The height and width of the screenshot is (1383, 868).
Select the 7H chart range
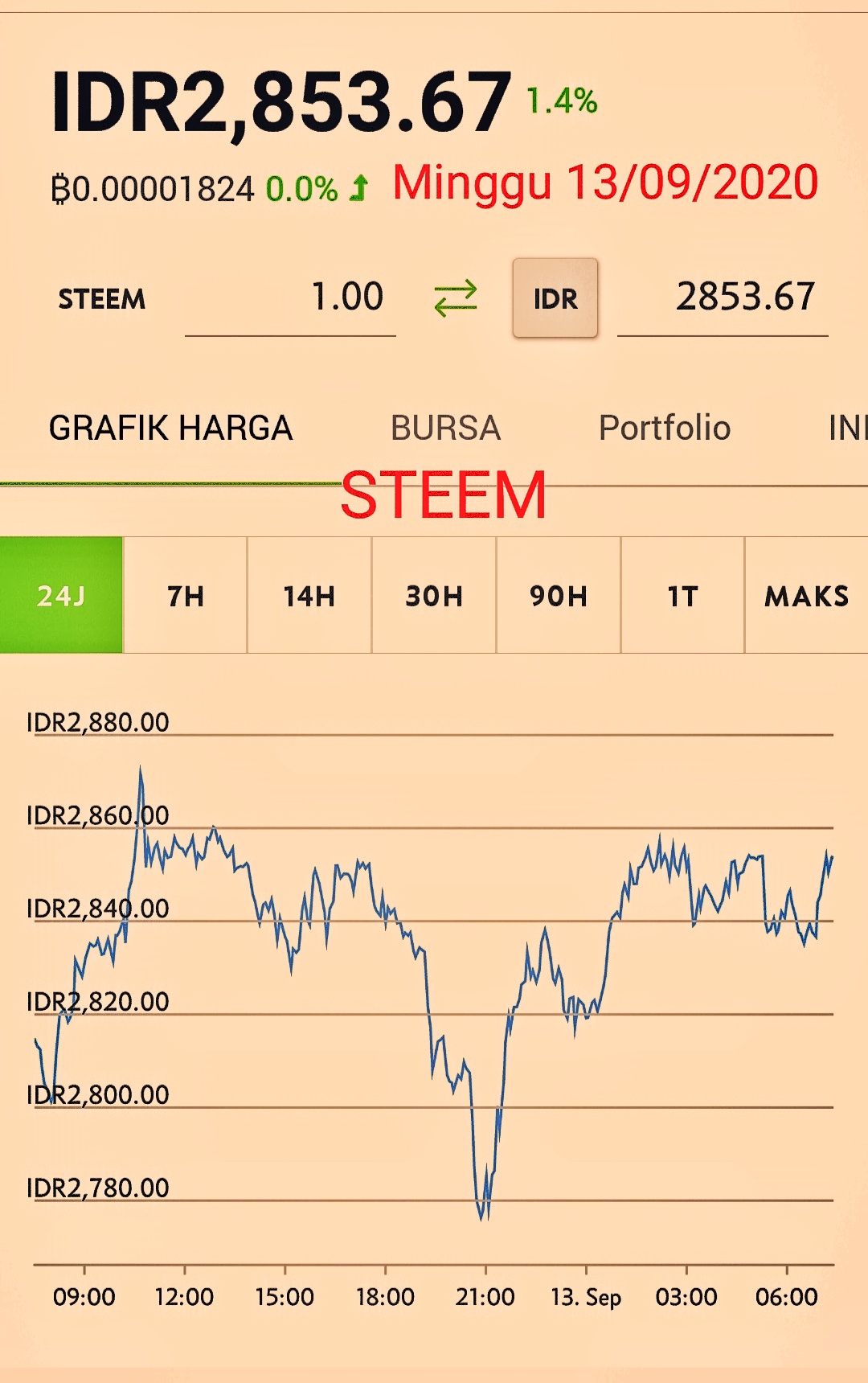tap(186, 595)
